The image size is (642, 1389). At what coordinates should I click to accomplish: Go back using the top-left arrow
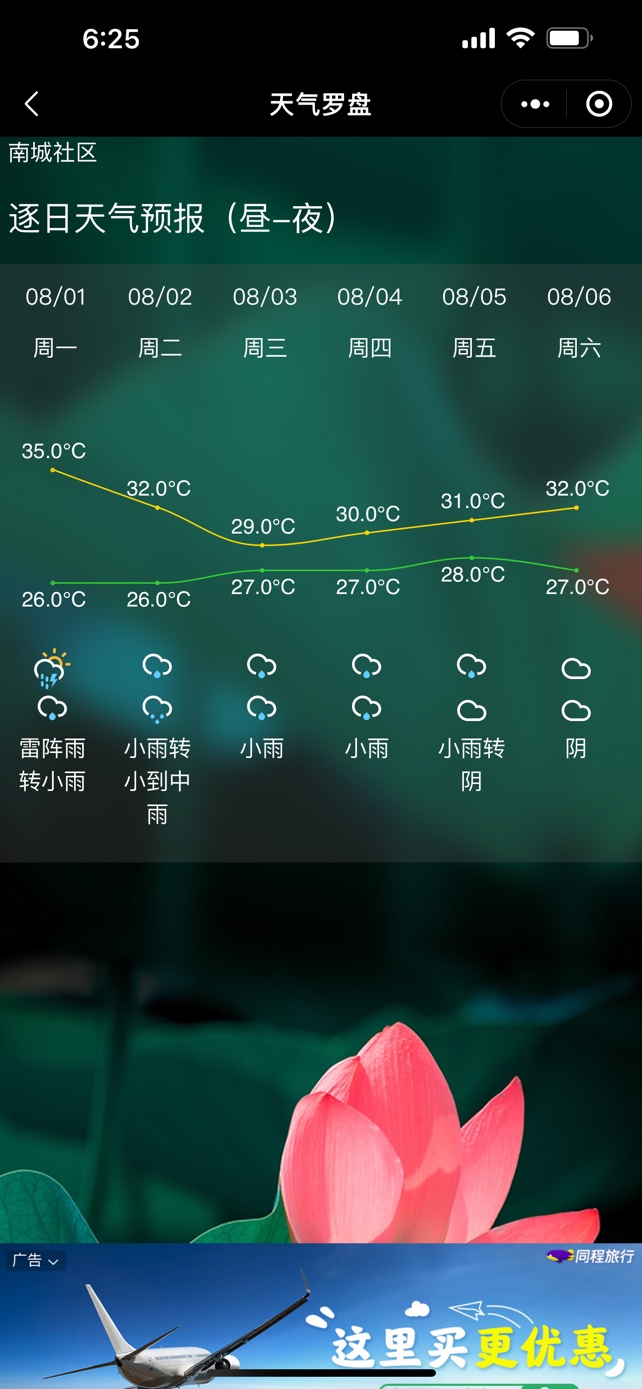[32, 104]
